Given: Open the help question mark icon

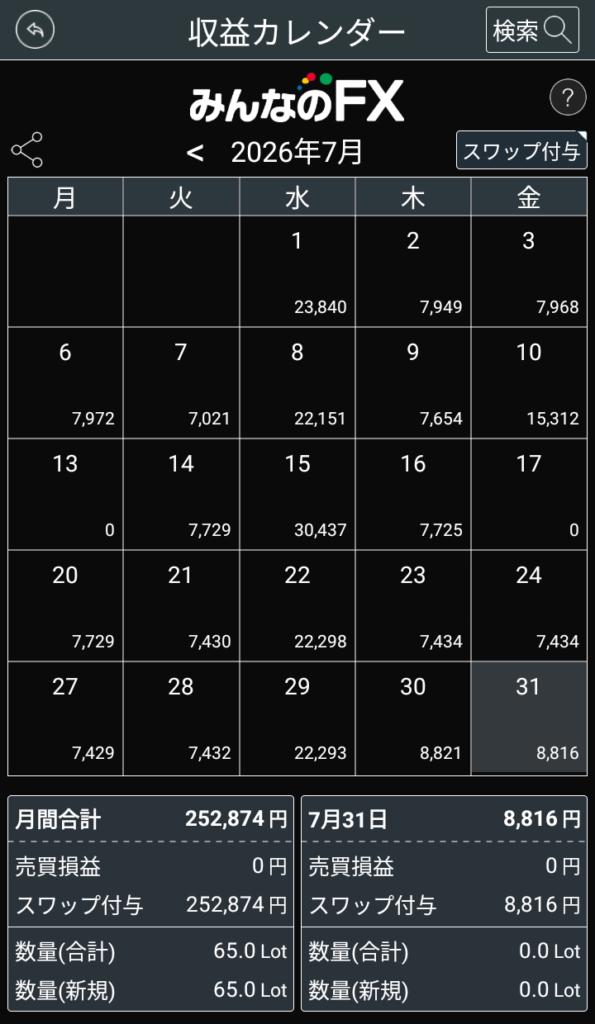Looking at the screenshot, I should (568, 98).
